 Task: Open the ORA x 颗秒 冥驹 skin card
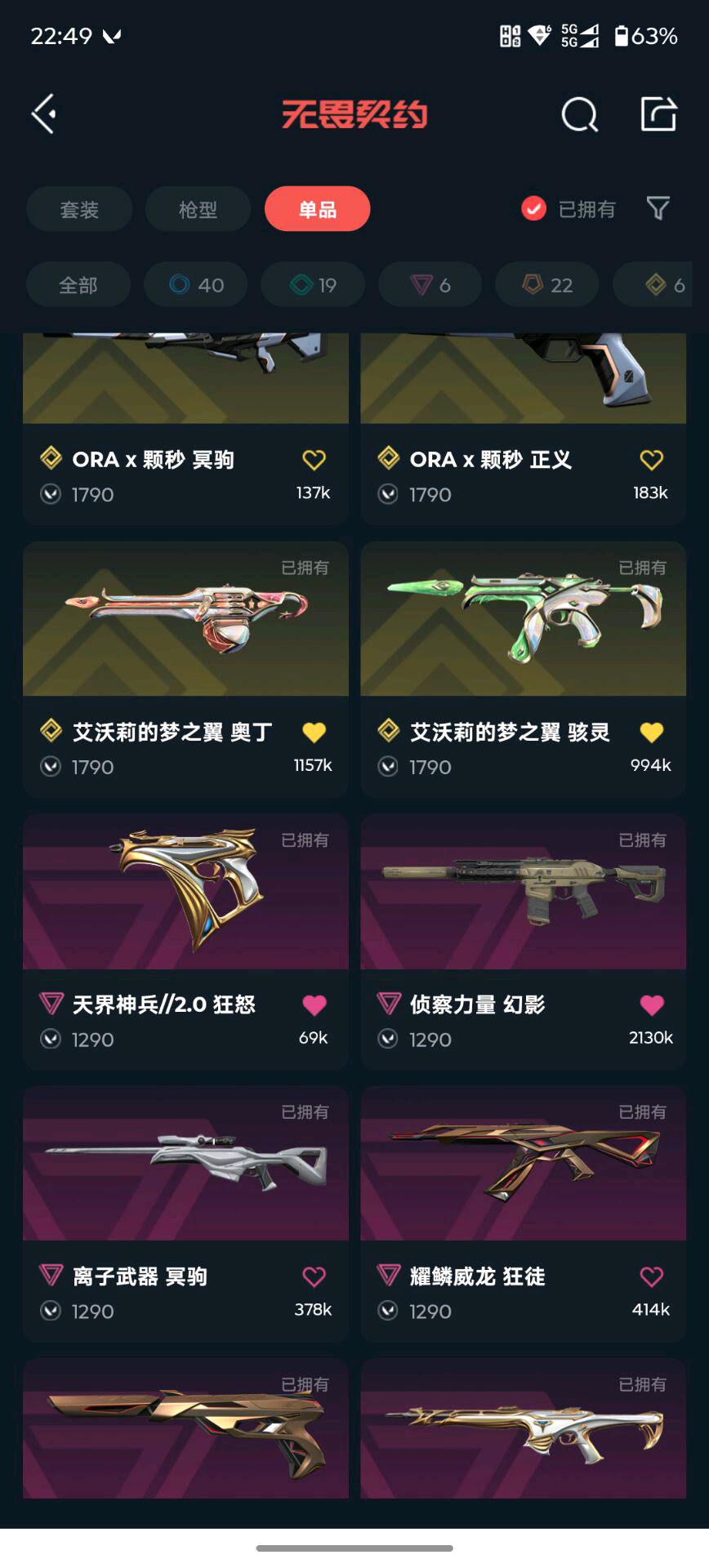tap(185, 384)
